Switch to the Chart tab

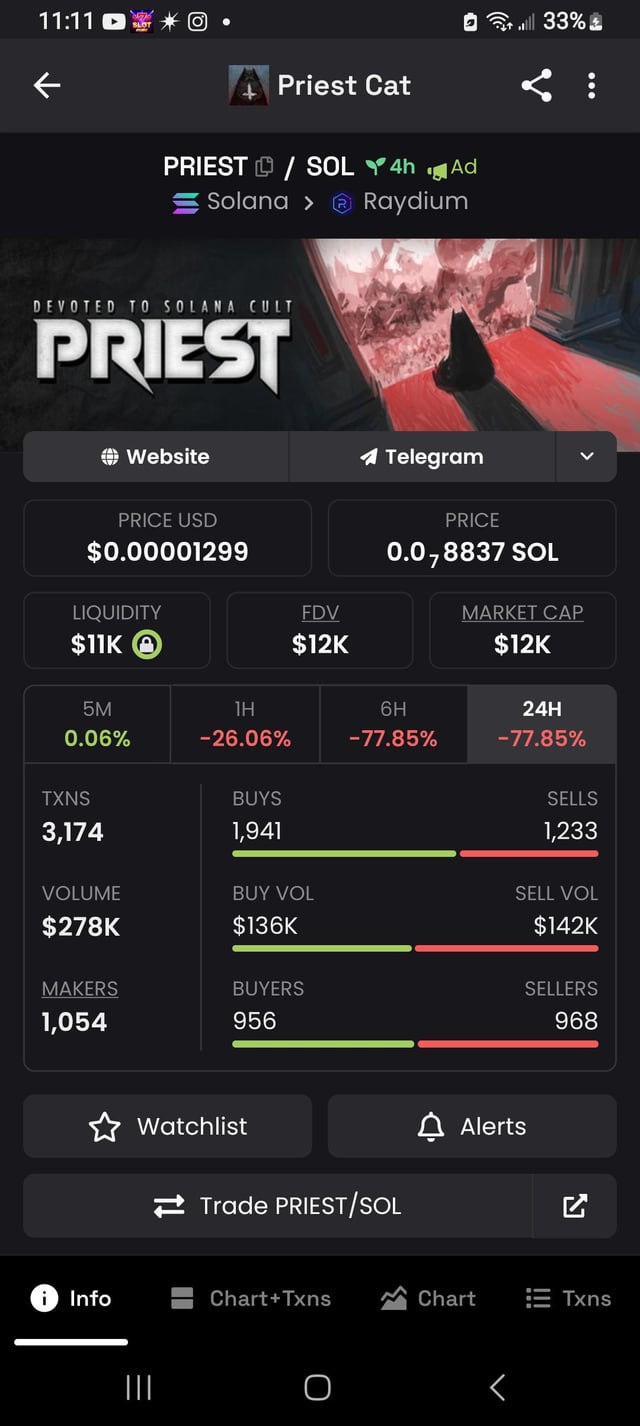coord(428,1298)
